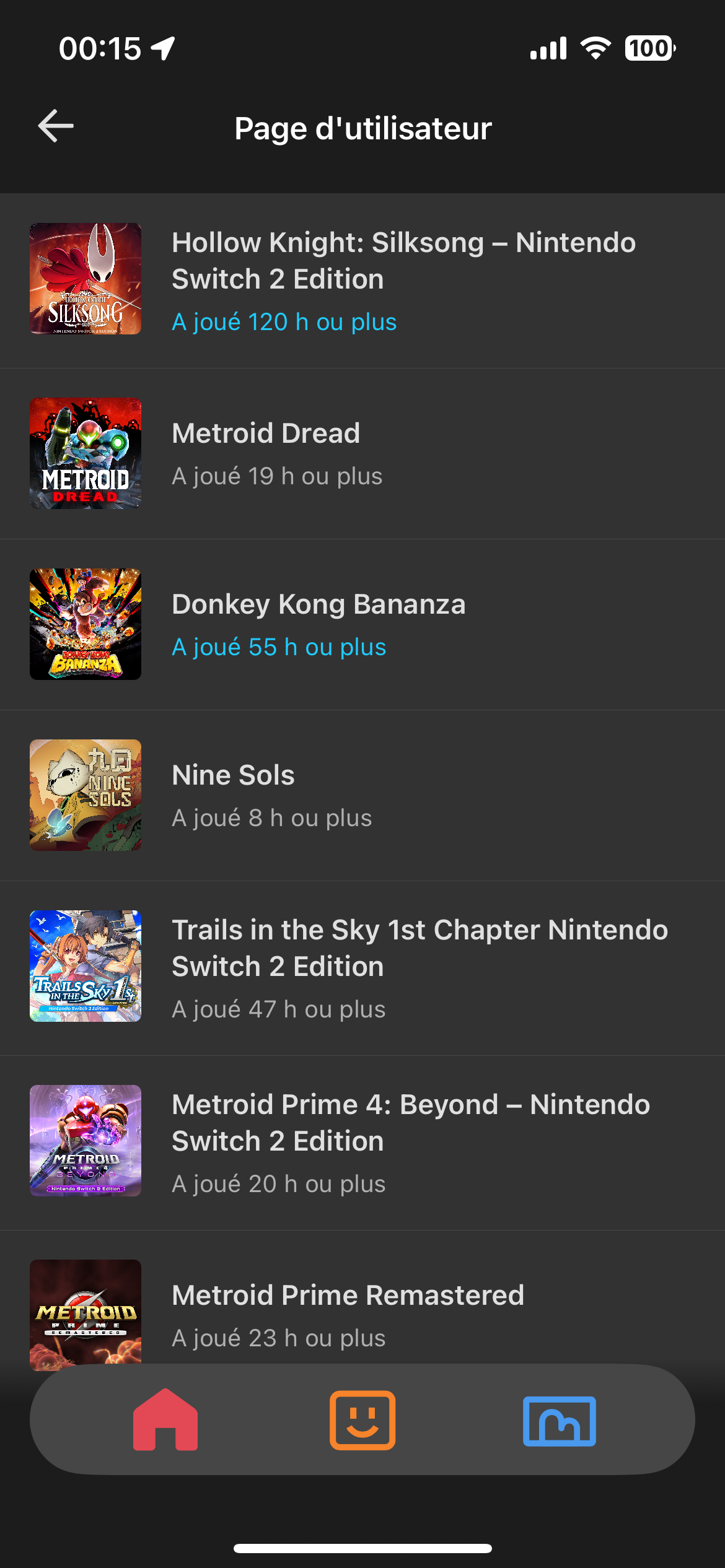Open the Metroid Dread entry

pos(362,453)
